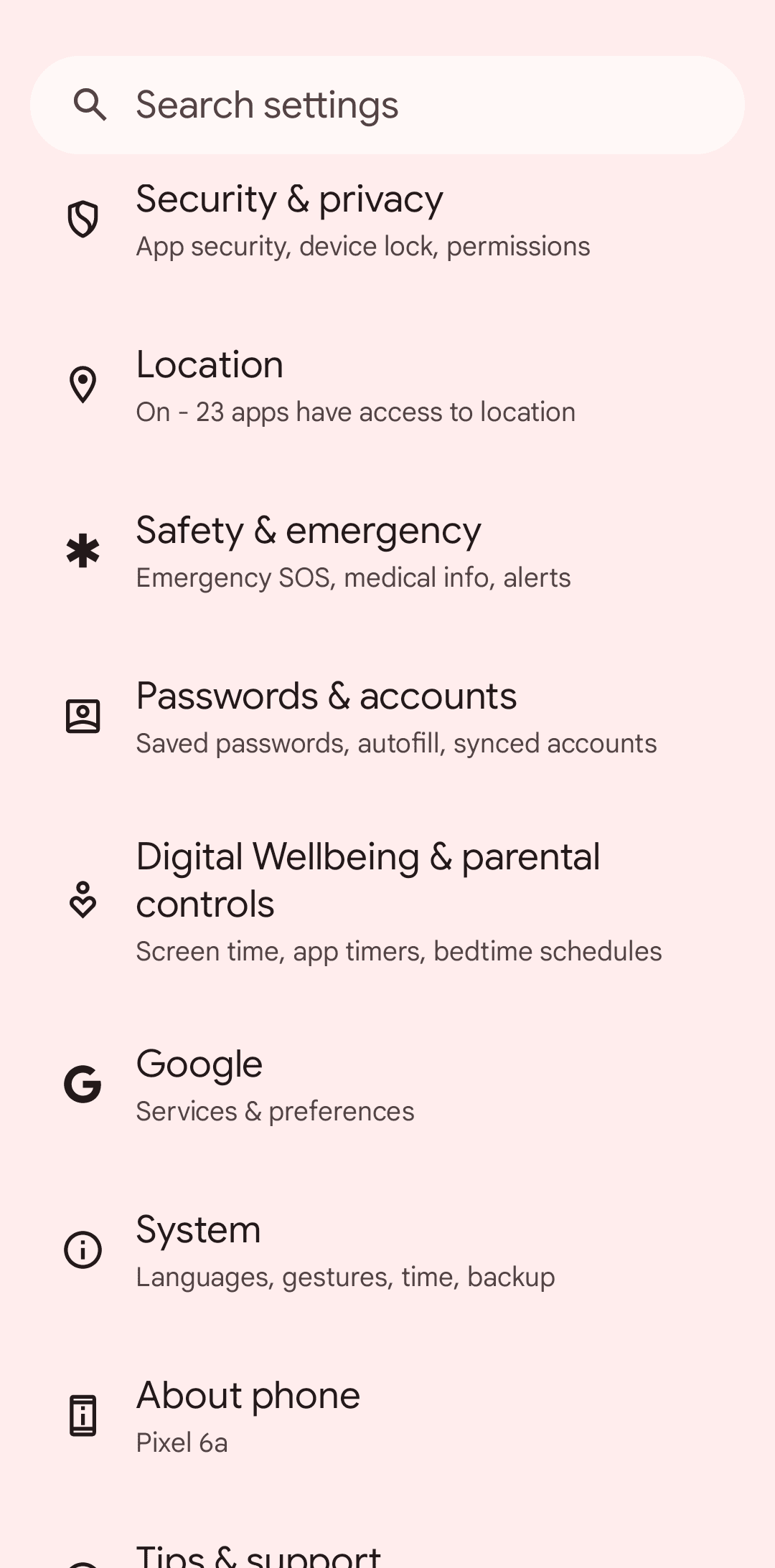This screenshot has height=1568, width=775.
Task: Click the Passwords & accounts contact icon
Action: 83,717
